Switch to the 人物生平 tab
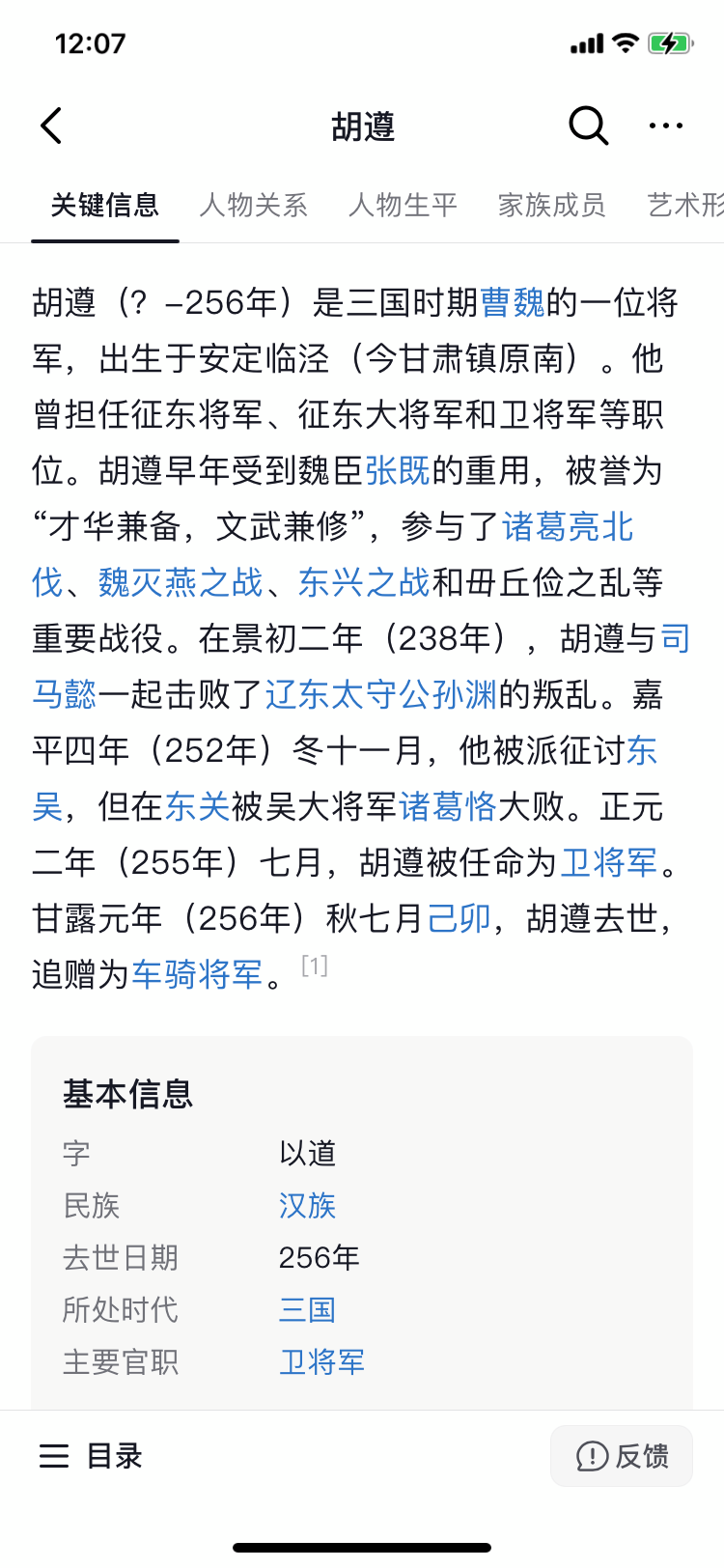Screen dimensions: 724x1568 403,205
